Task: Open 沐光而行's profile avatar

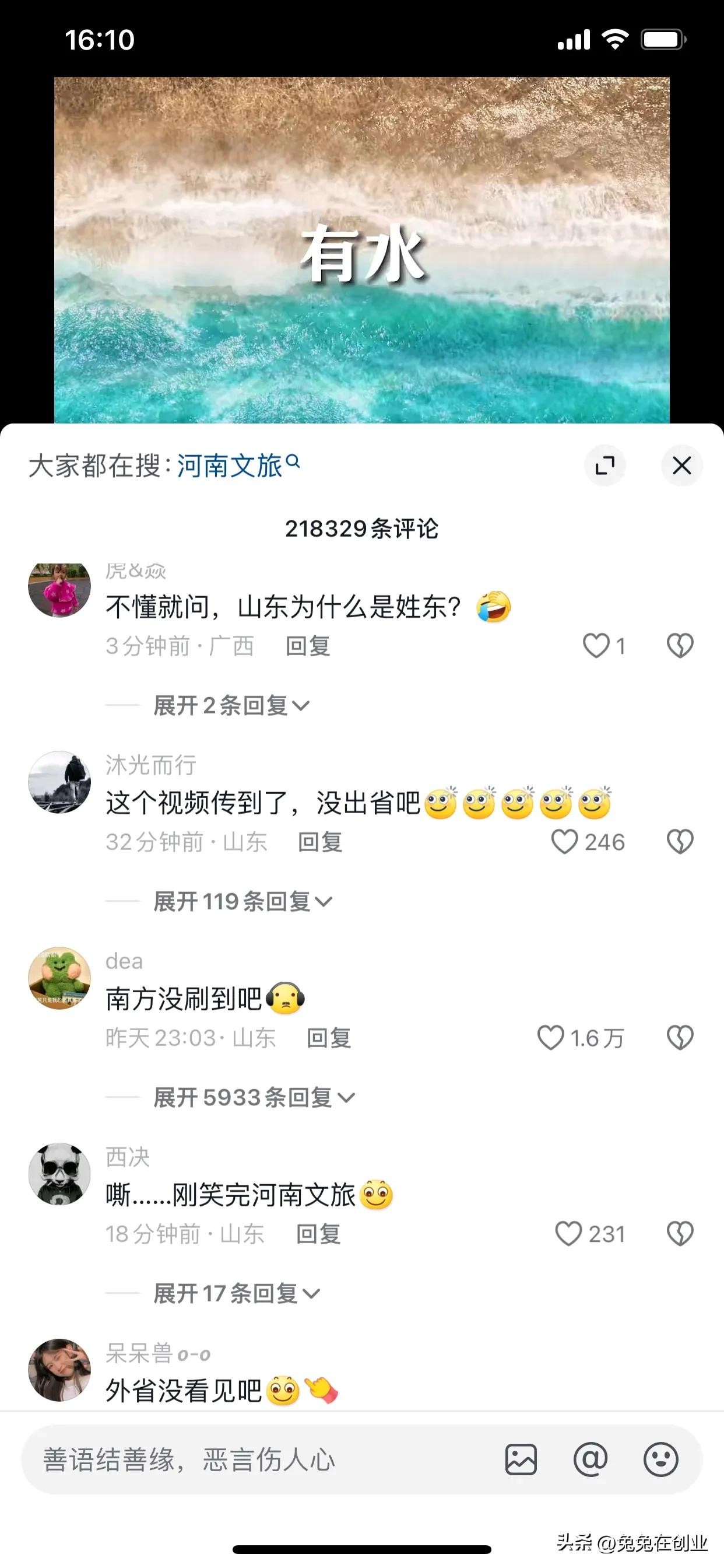Action: pyautogui.click(x=59, y=782)
